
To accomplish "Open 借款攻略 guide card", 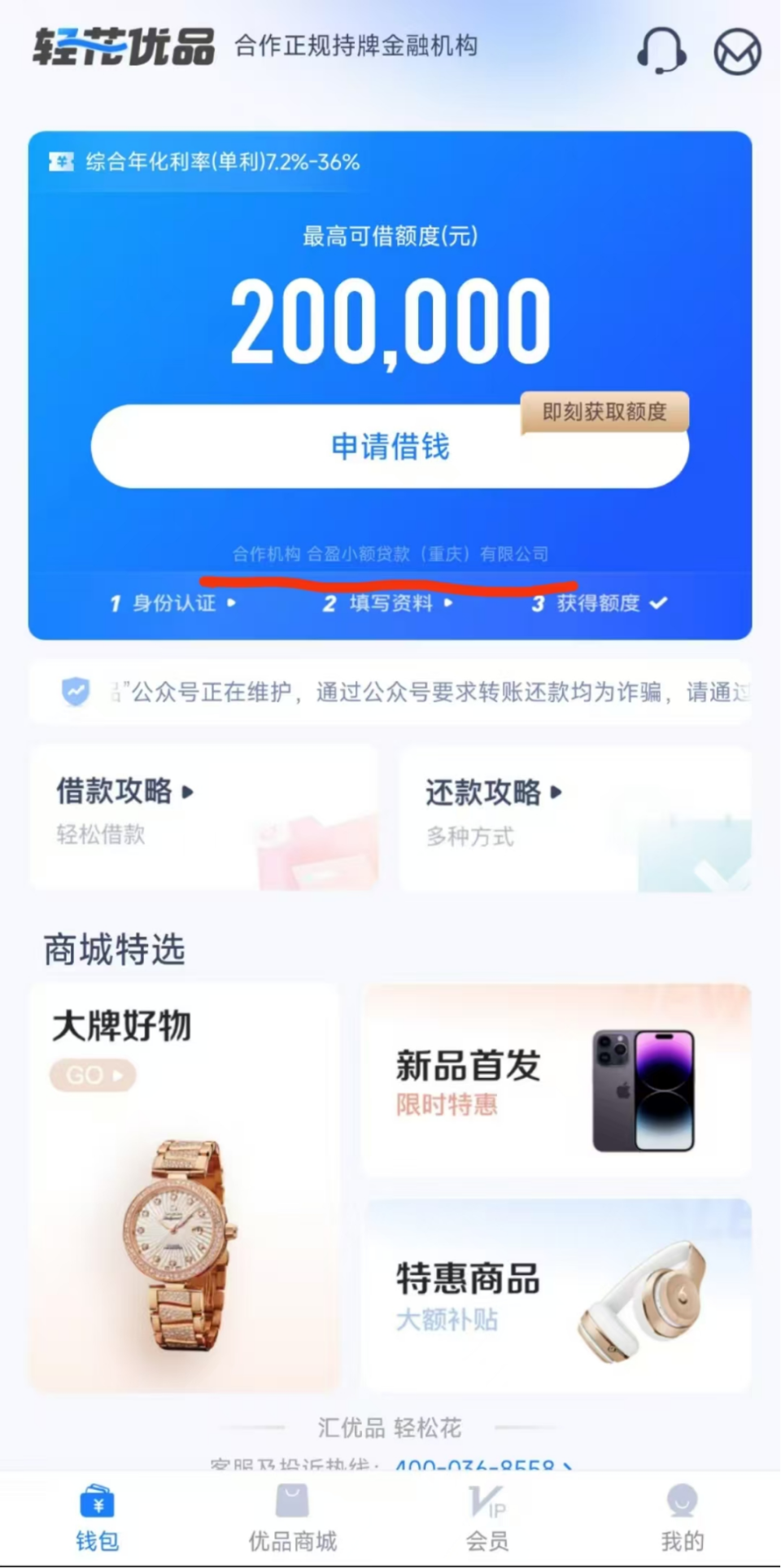I will point(203,816).
